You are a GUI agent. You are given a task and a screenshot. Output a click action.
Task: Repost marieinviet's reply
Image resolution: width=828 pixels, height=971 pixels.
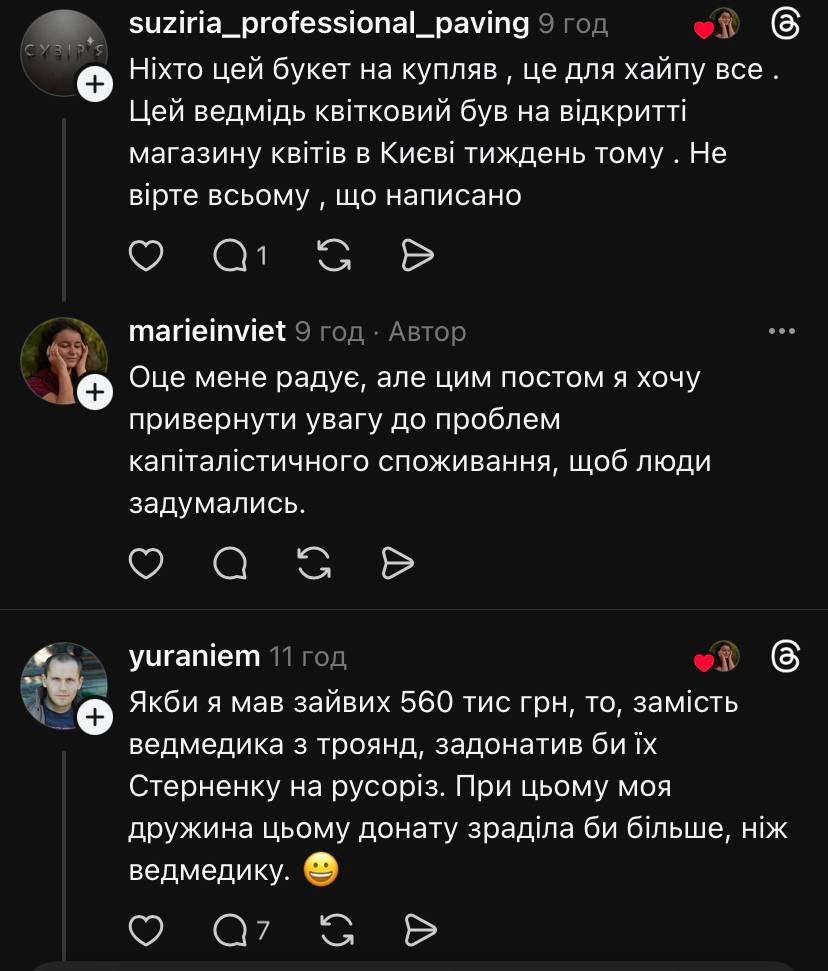pyautogui.click(x=315, y=565)
